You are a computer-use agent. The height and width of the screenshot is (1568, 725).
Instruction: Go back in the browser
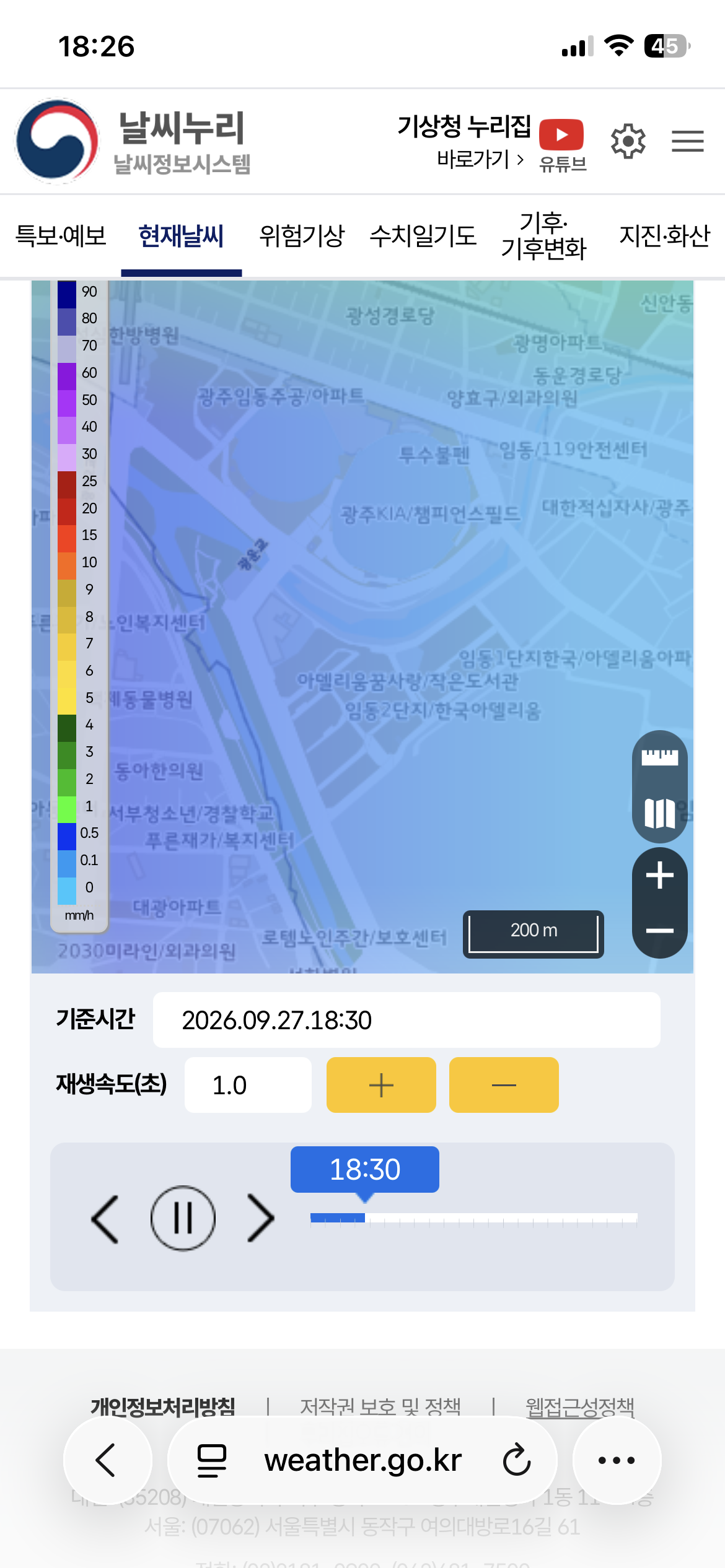coord(107,1460)
